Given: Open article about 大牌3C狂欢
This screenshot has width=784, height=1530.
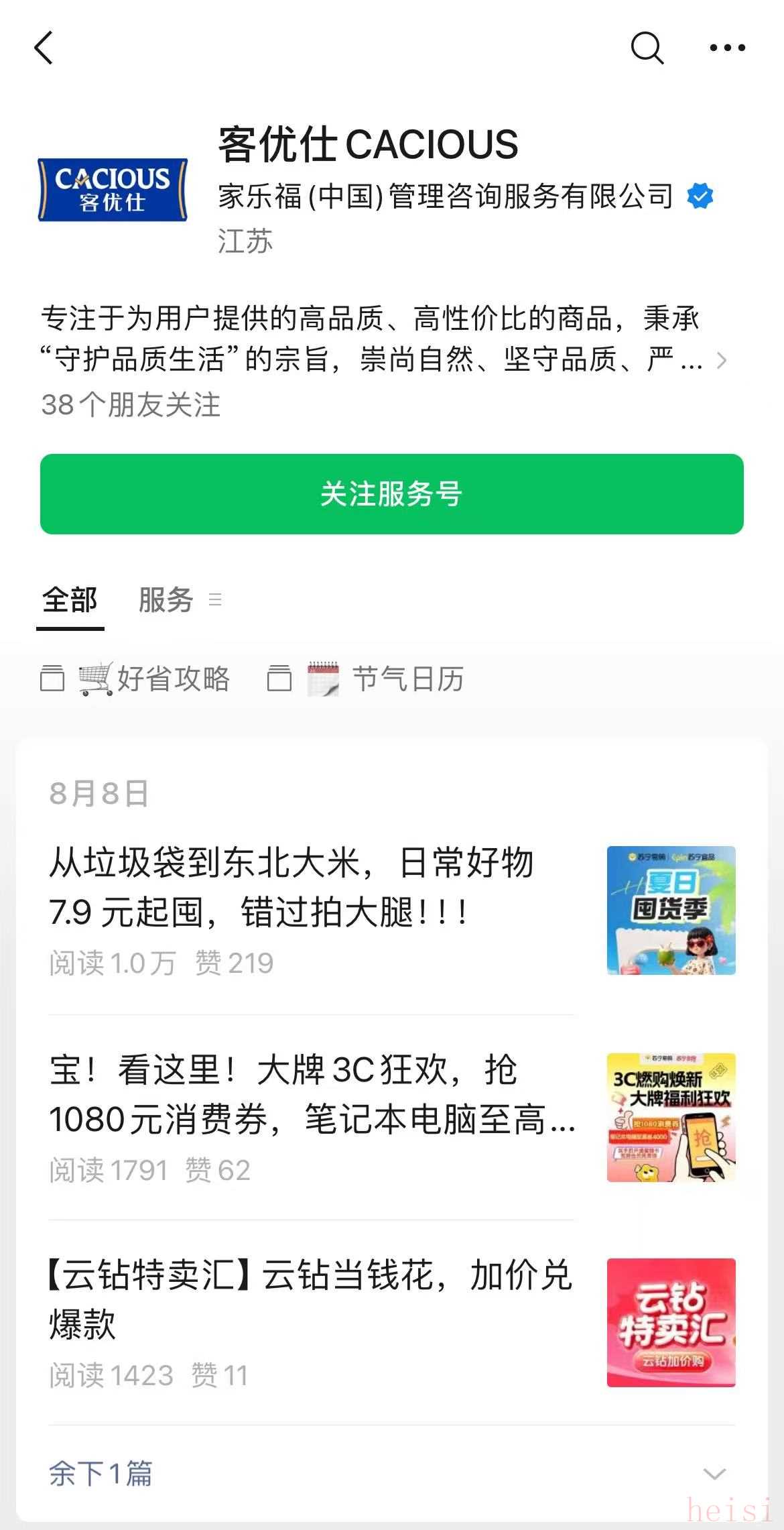Looking at the screenshot, I should [311, 1094].
